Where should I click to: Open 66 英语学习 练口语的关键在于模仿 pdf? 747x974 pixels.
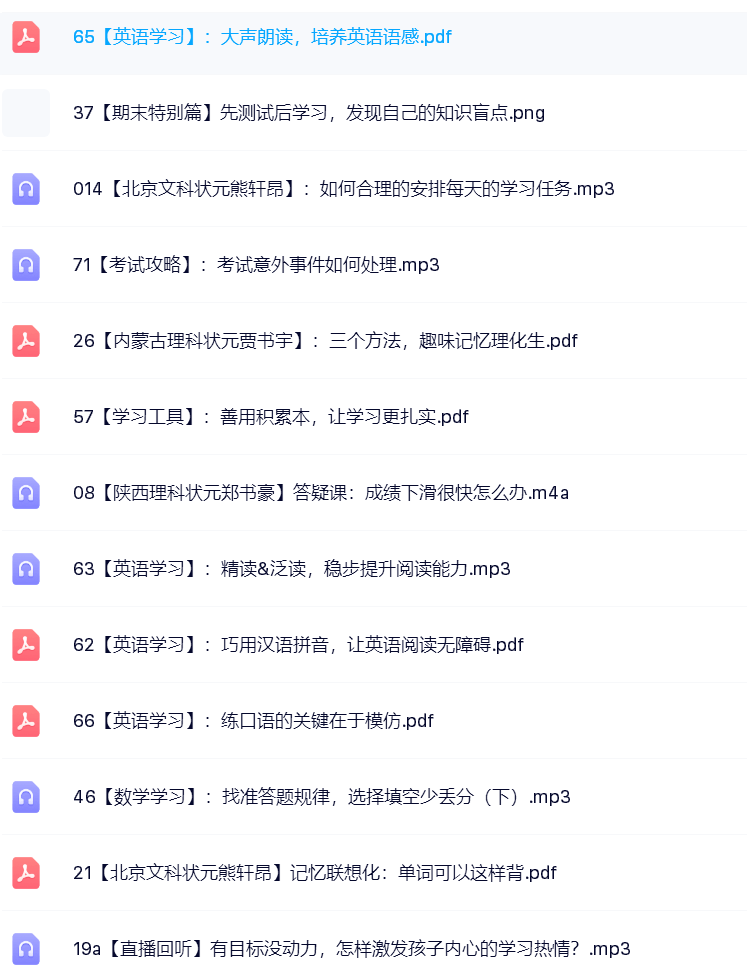[x=253, y=721]
